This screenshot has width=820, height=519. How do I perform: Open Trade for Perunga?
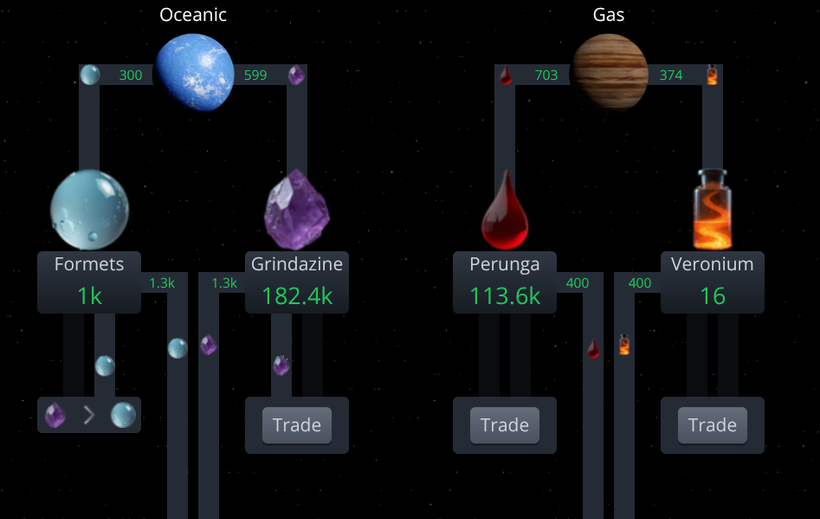point(504,425)
